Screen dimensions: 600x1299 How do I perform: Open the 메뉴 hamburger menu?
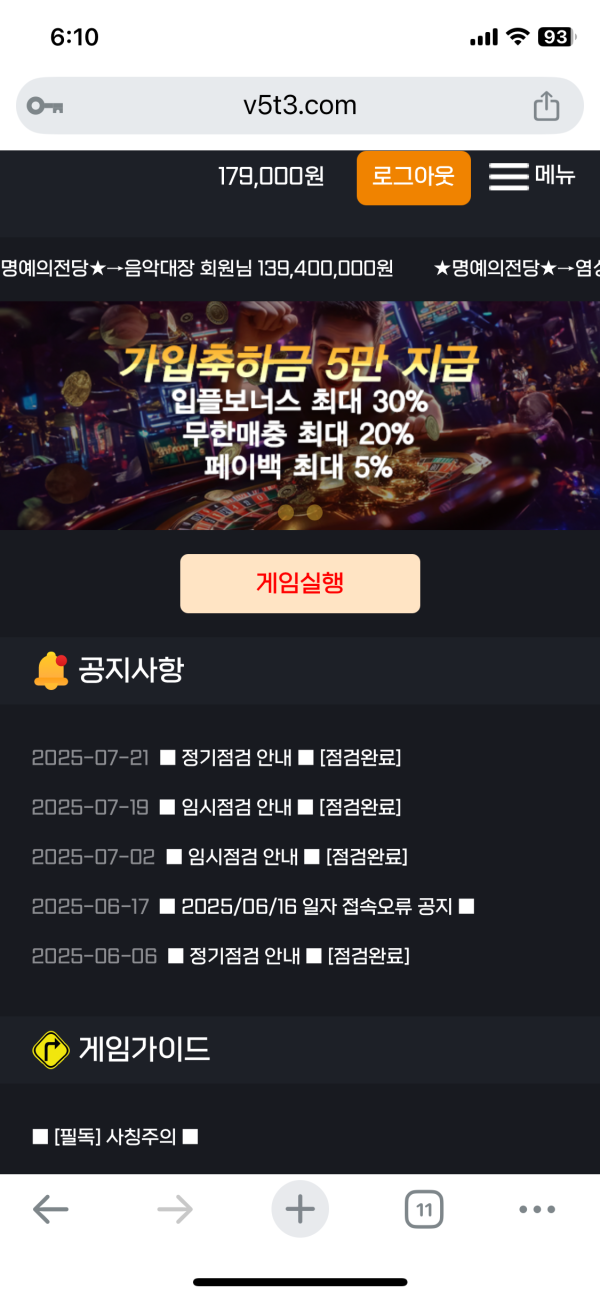(x=531, y=176)
